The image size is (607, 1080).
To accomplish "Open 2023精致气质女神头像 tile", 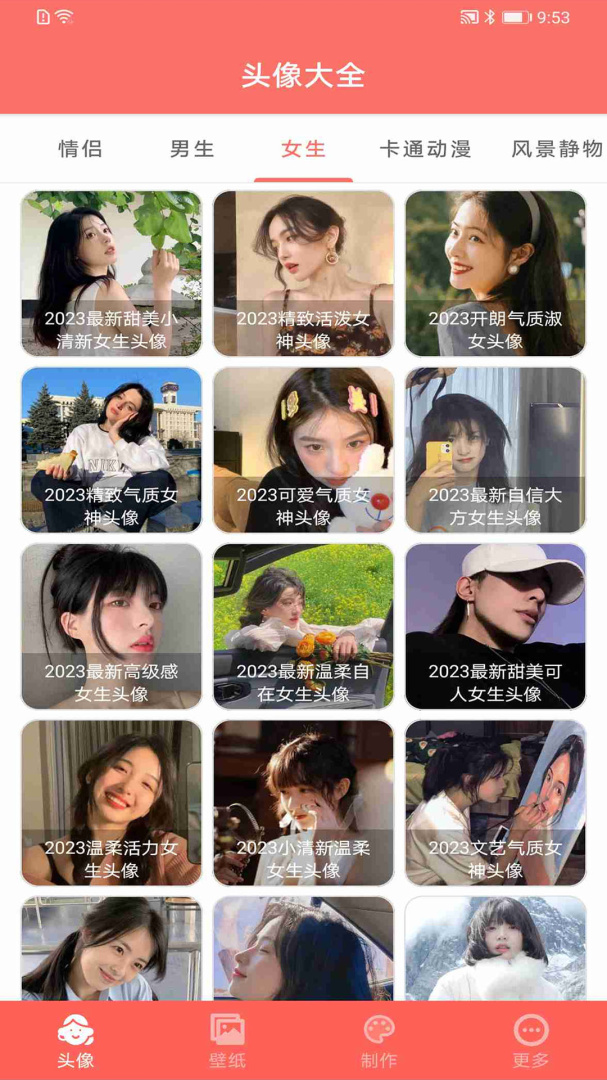I will click(x=111, y=449).
